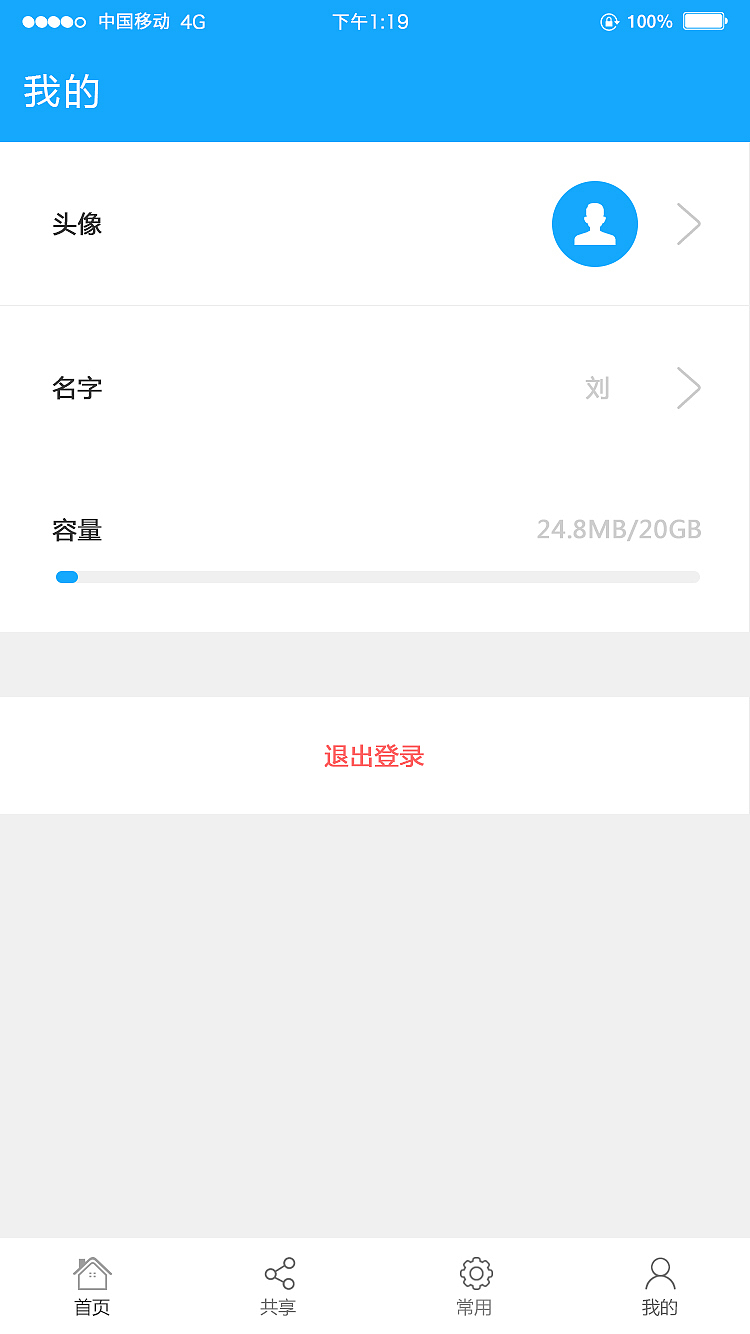This screenshot has height=1334, width=750.
Task: Tap the battery indicator icon
Action: 707,20
